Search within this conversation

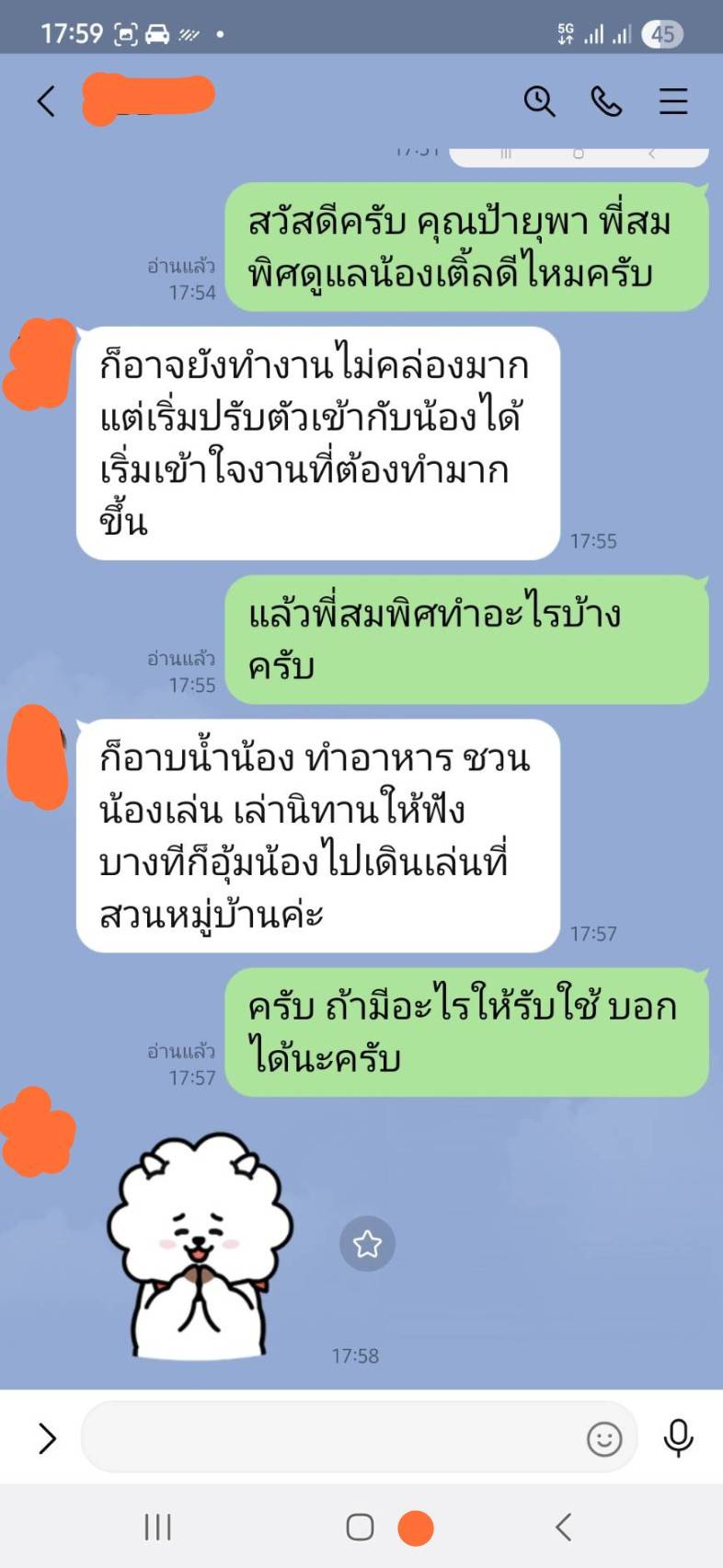point(539,100)
